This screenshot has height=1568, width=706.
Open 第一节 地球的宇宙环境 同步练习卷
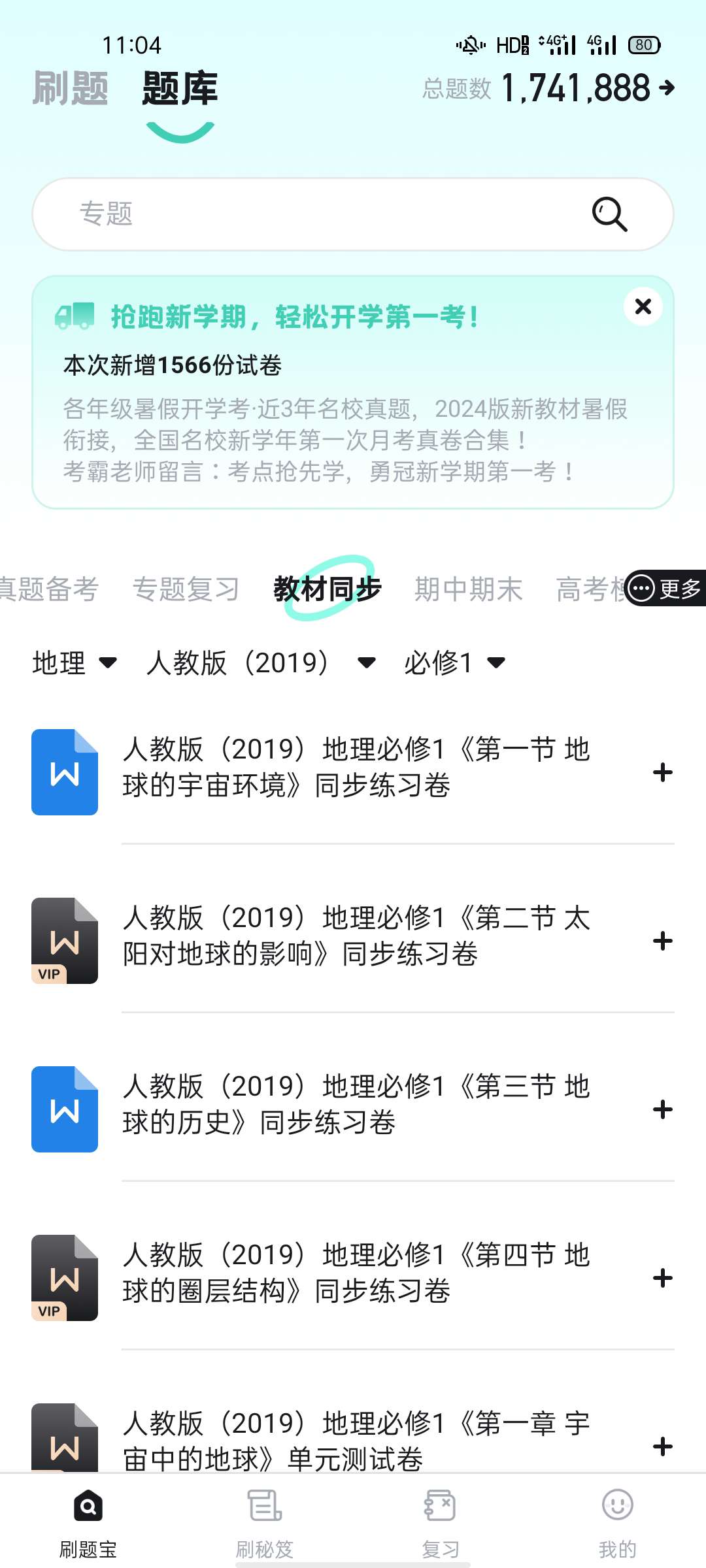[356, 768]
